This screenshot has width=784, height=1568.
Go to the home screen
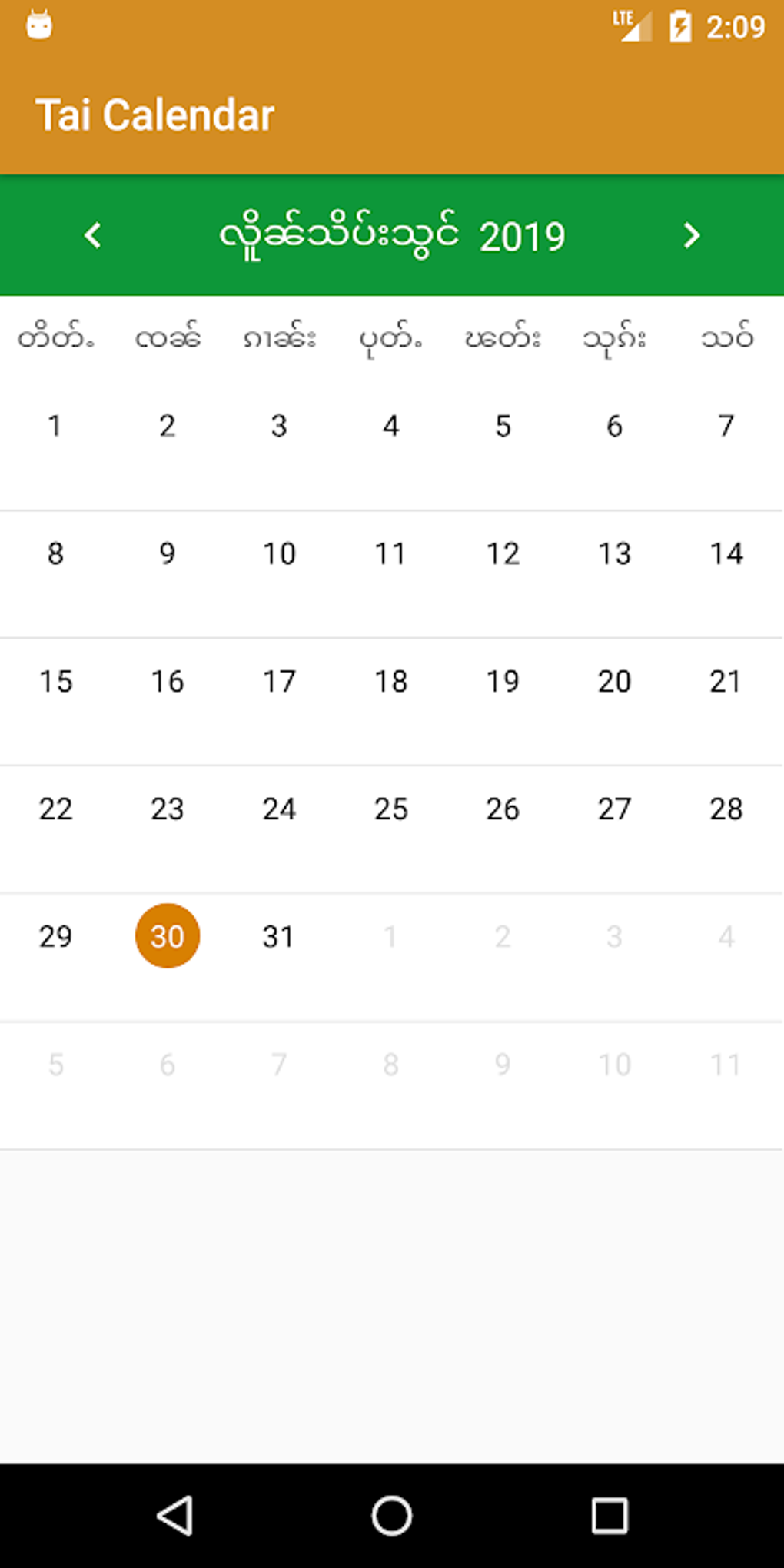tap(392, 1516)
